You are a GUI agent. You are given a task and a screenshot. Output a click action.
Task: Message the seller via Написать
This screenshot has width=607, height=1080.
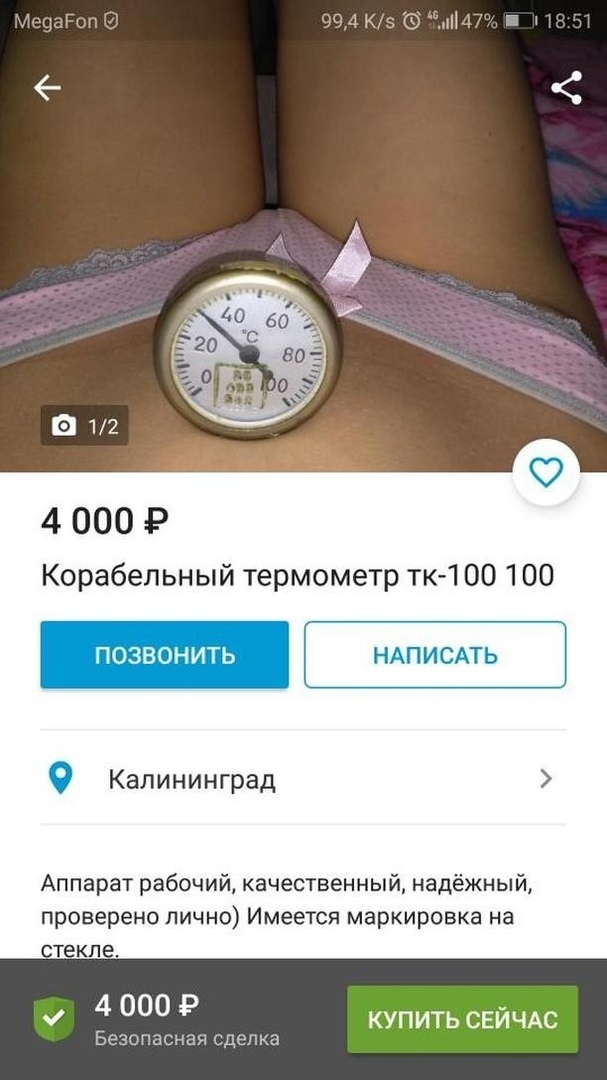coord(435,655)
